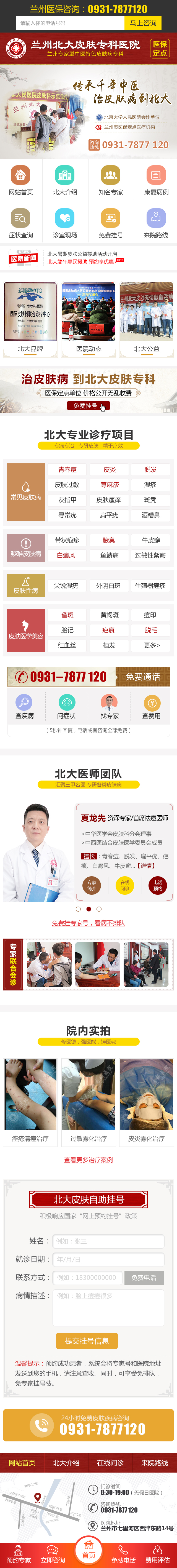Open 网站首页 icon in grid
The width and height of the screenshot is (177, 1568).
(x=21, y=181)
